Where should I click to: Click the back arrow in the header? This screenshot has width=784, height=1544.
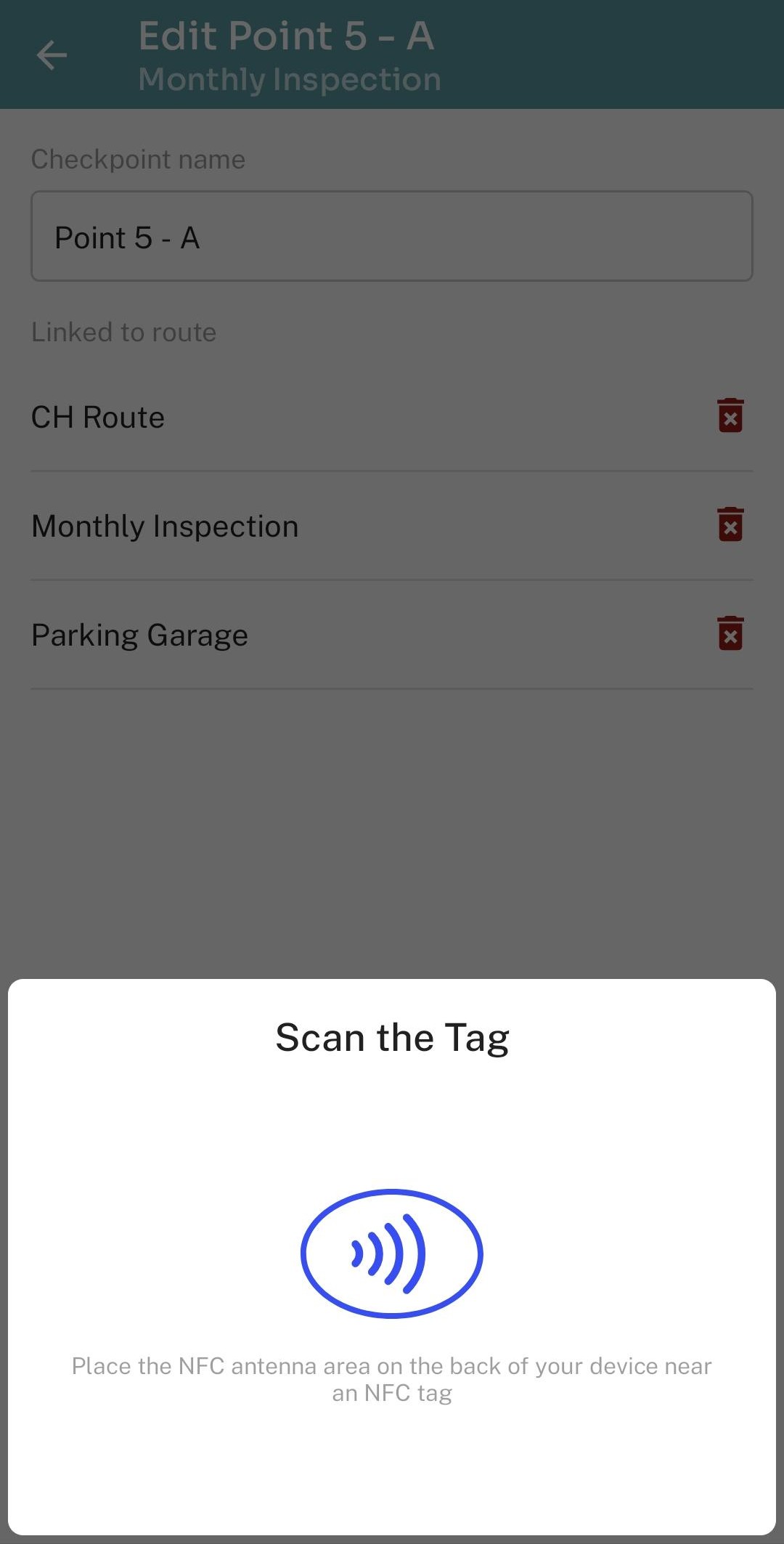51,54
